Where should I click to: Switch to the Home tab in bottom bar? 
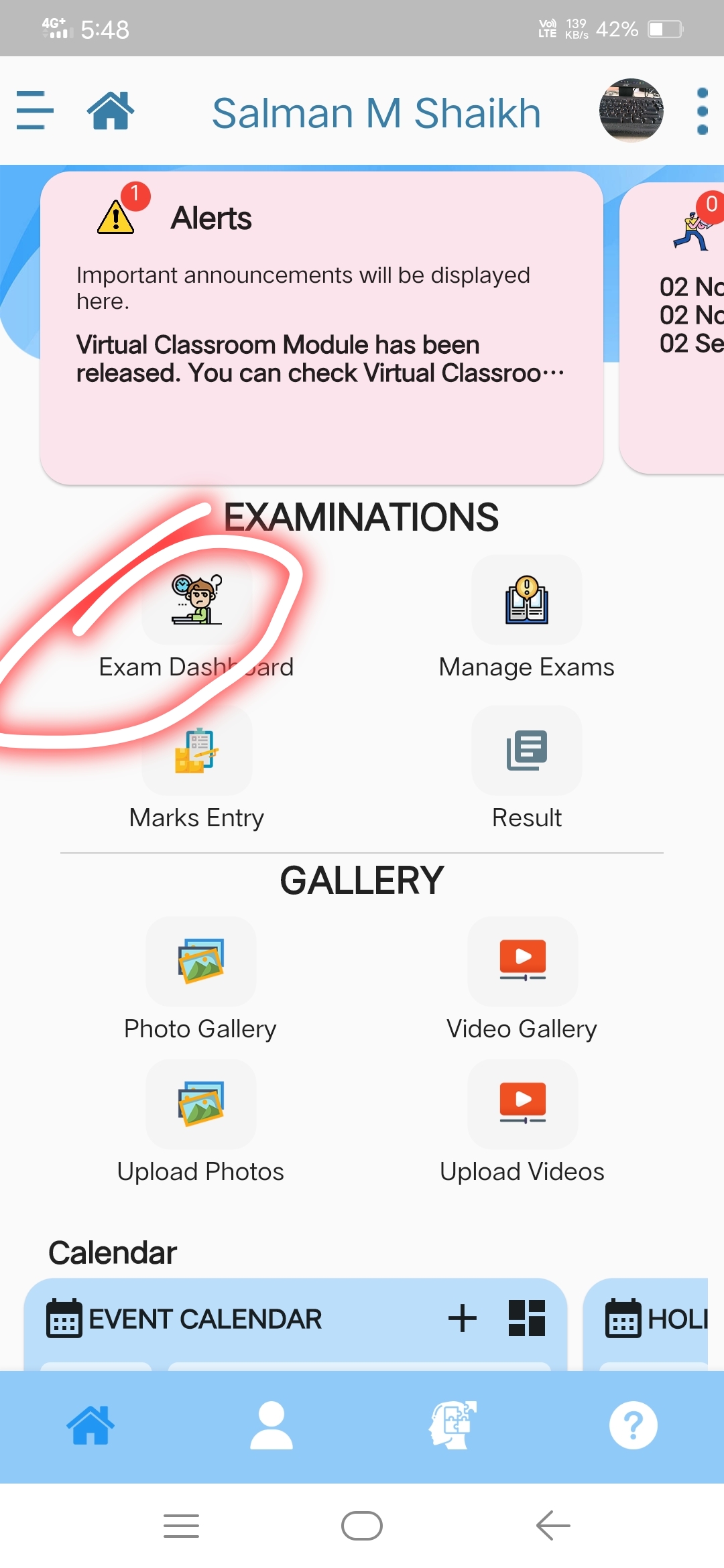pyautogui.click(x=90, y=1425)
